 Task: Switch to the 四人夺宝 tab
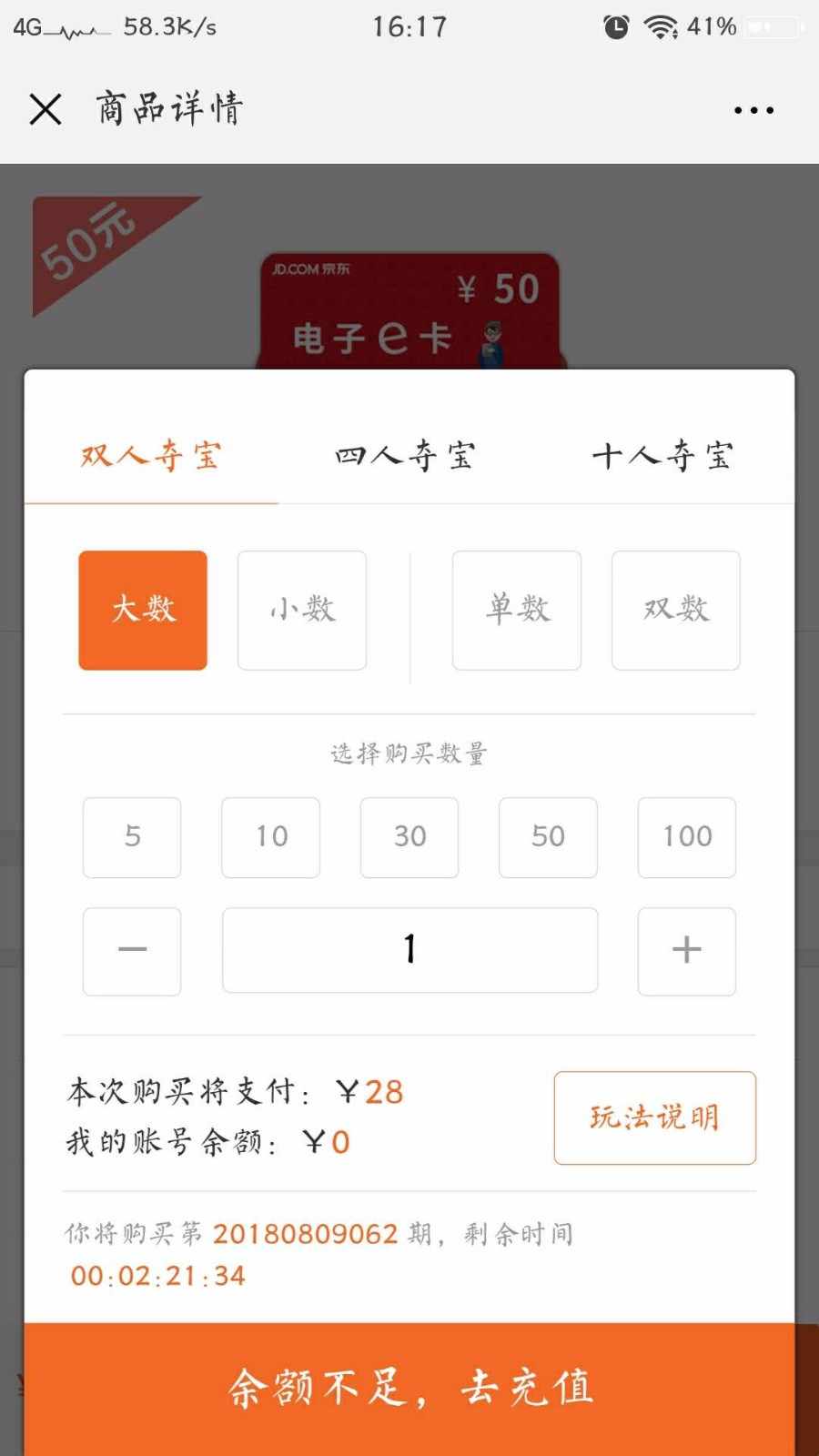point(405,455)
